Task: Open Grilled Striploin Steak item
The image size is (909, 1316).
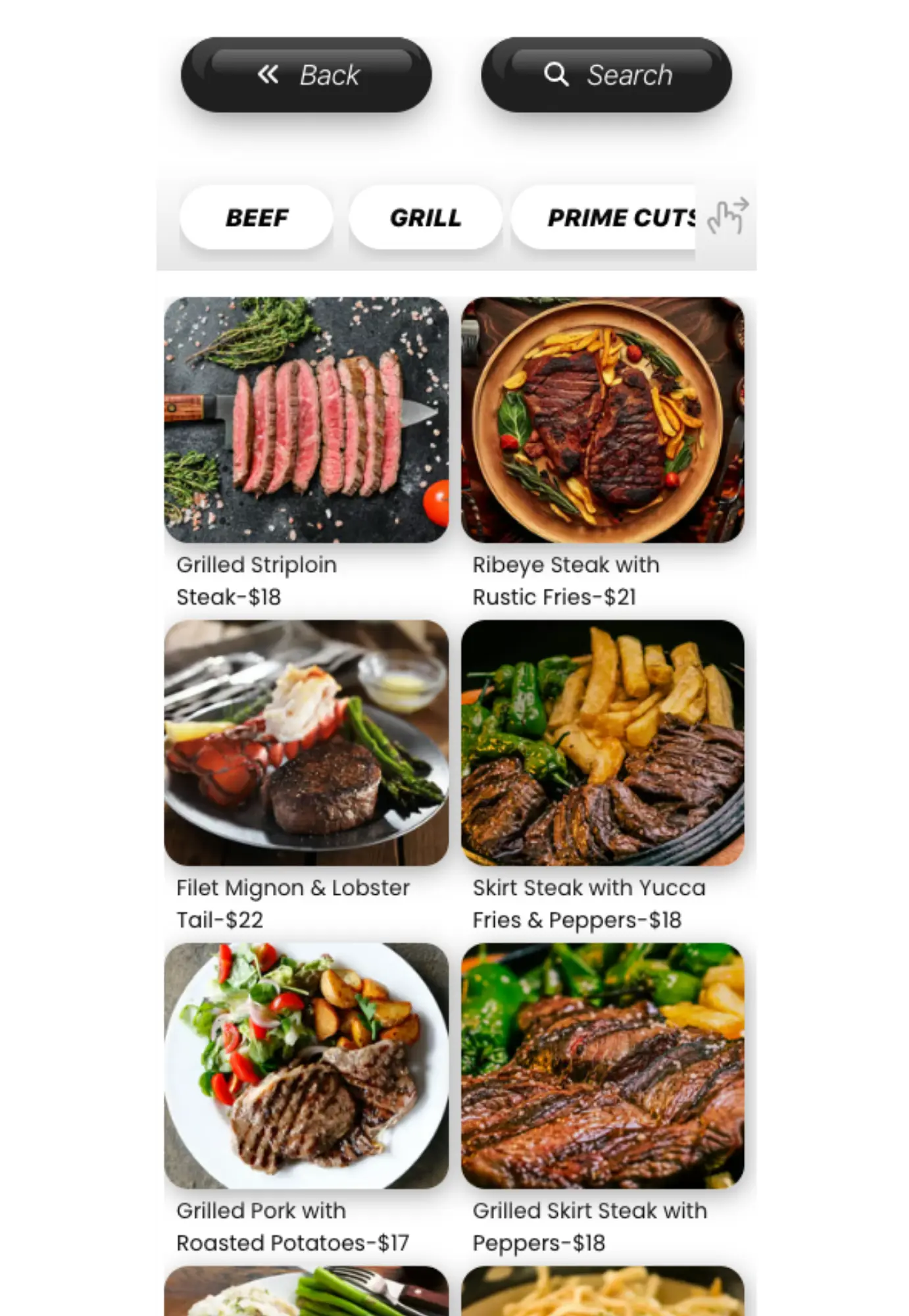Action: [306, 420]
